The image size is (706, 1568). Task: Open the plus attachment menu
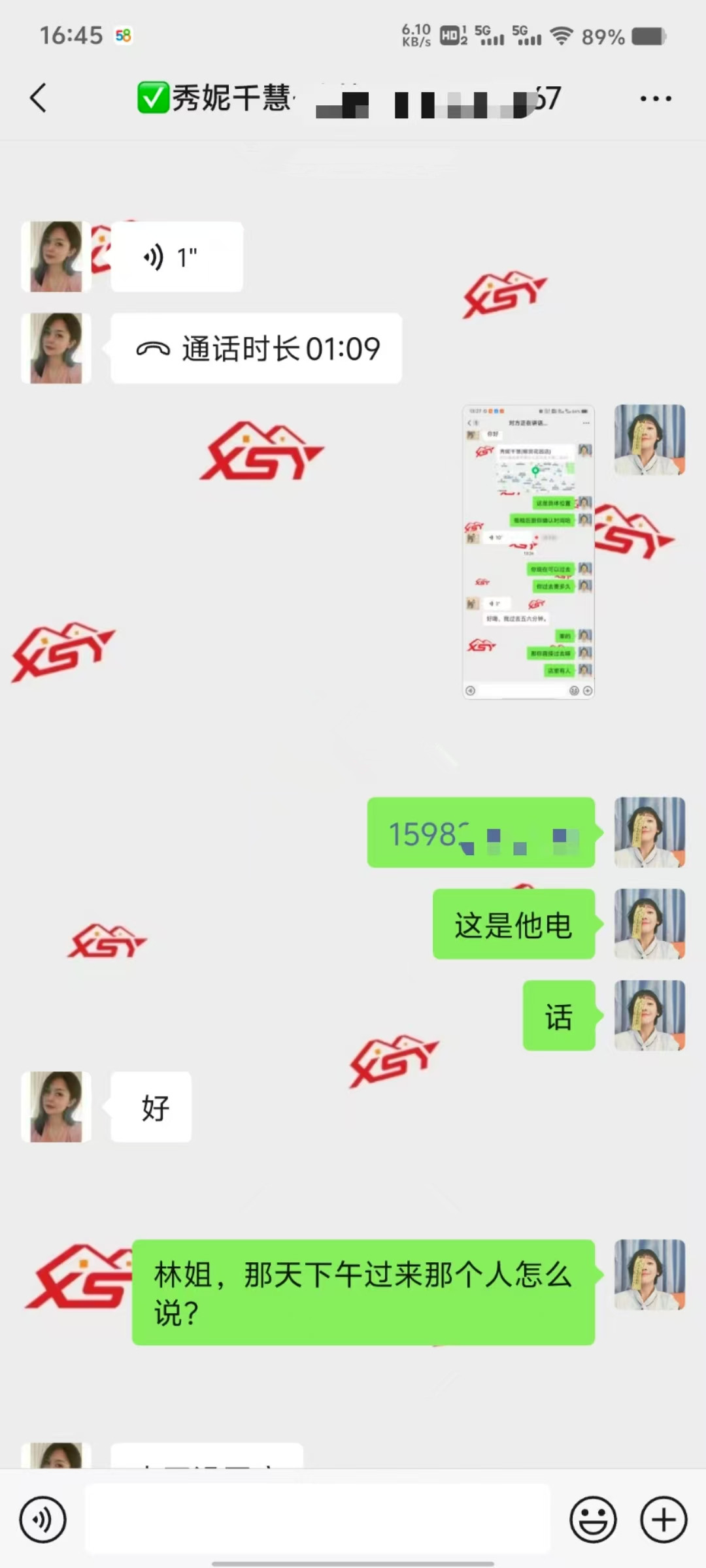coord(663,1520)
